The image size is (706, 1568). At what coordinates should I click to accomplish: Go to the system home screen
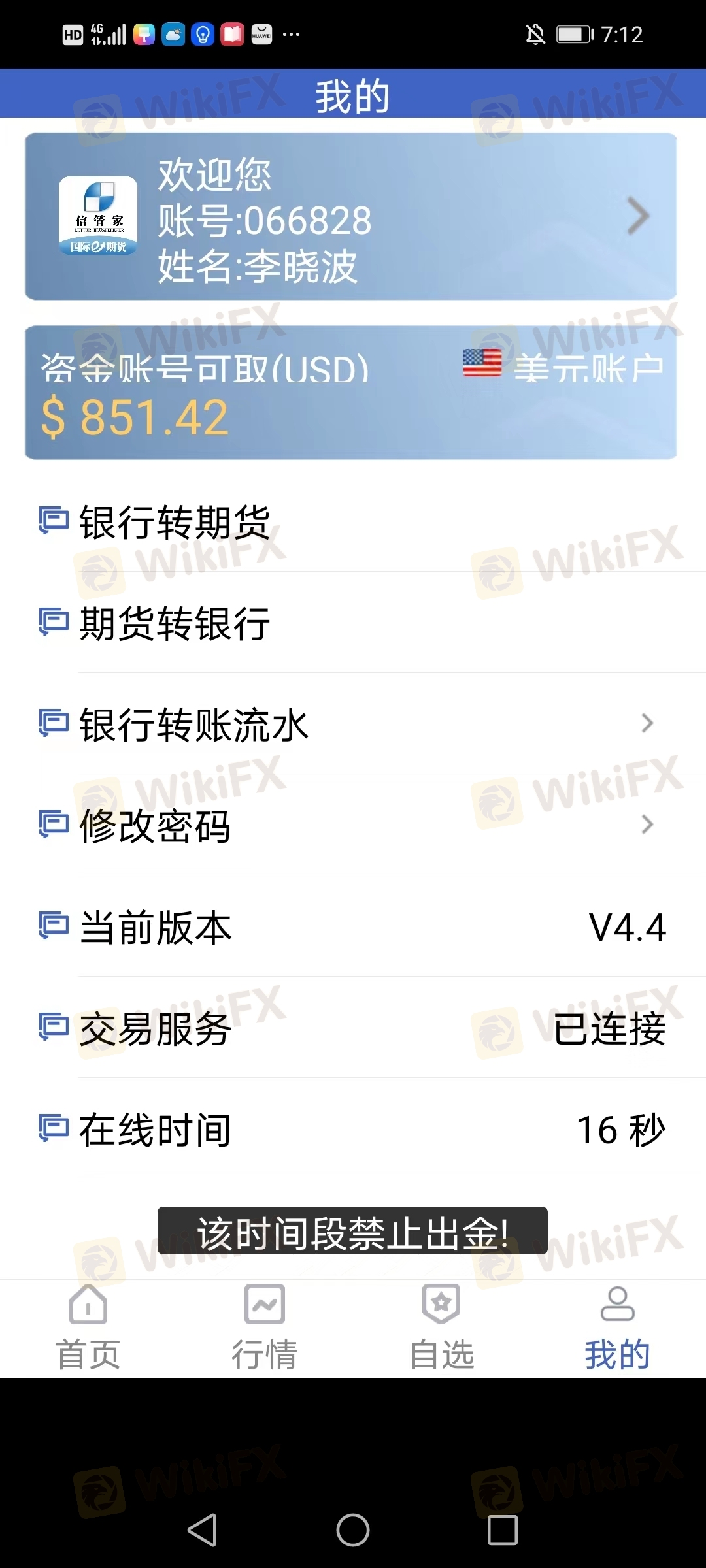[353, 1529]
